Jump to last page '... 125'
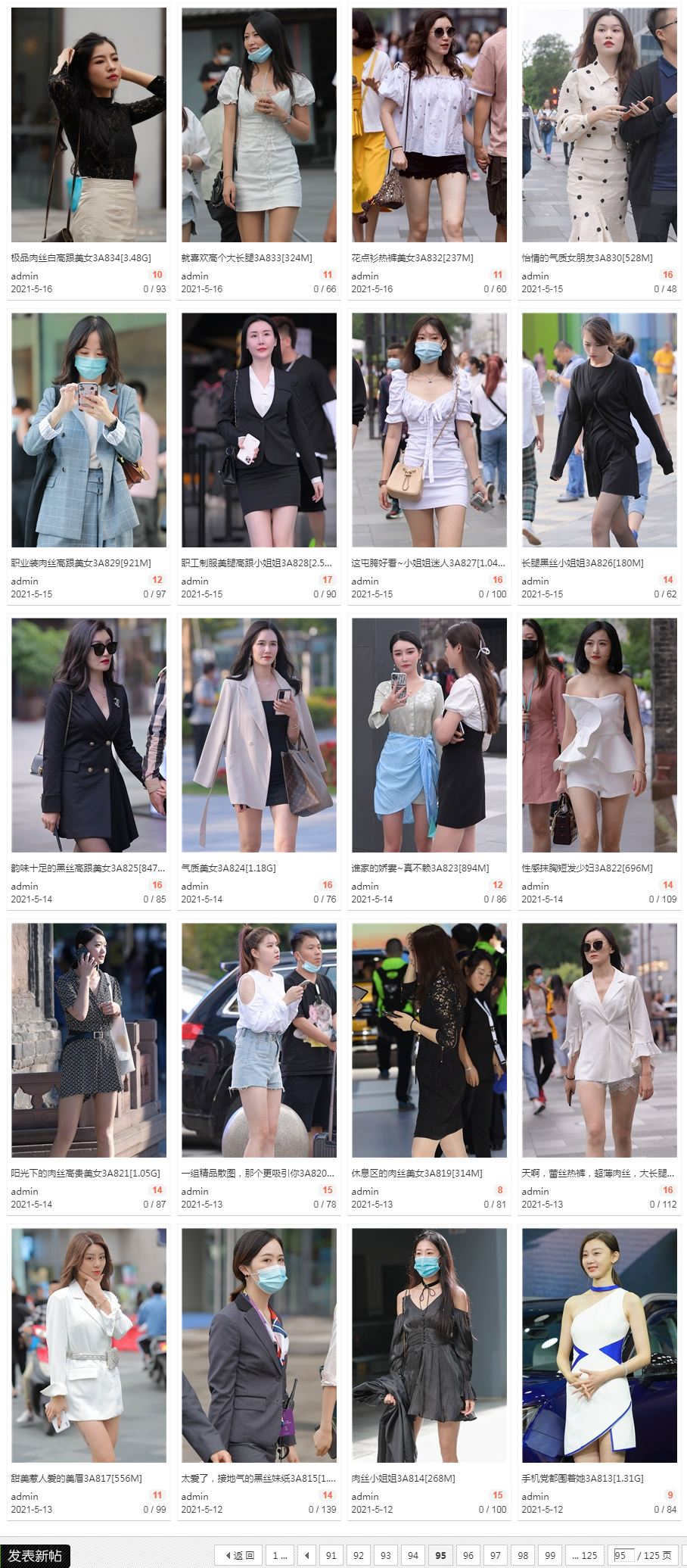This screenshot has width=687, height=1568. 584,1555
